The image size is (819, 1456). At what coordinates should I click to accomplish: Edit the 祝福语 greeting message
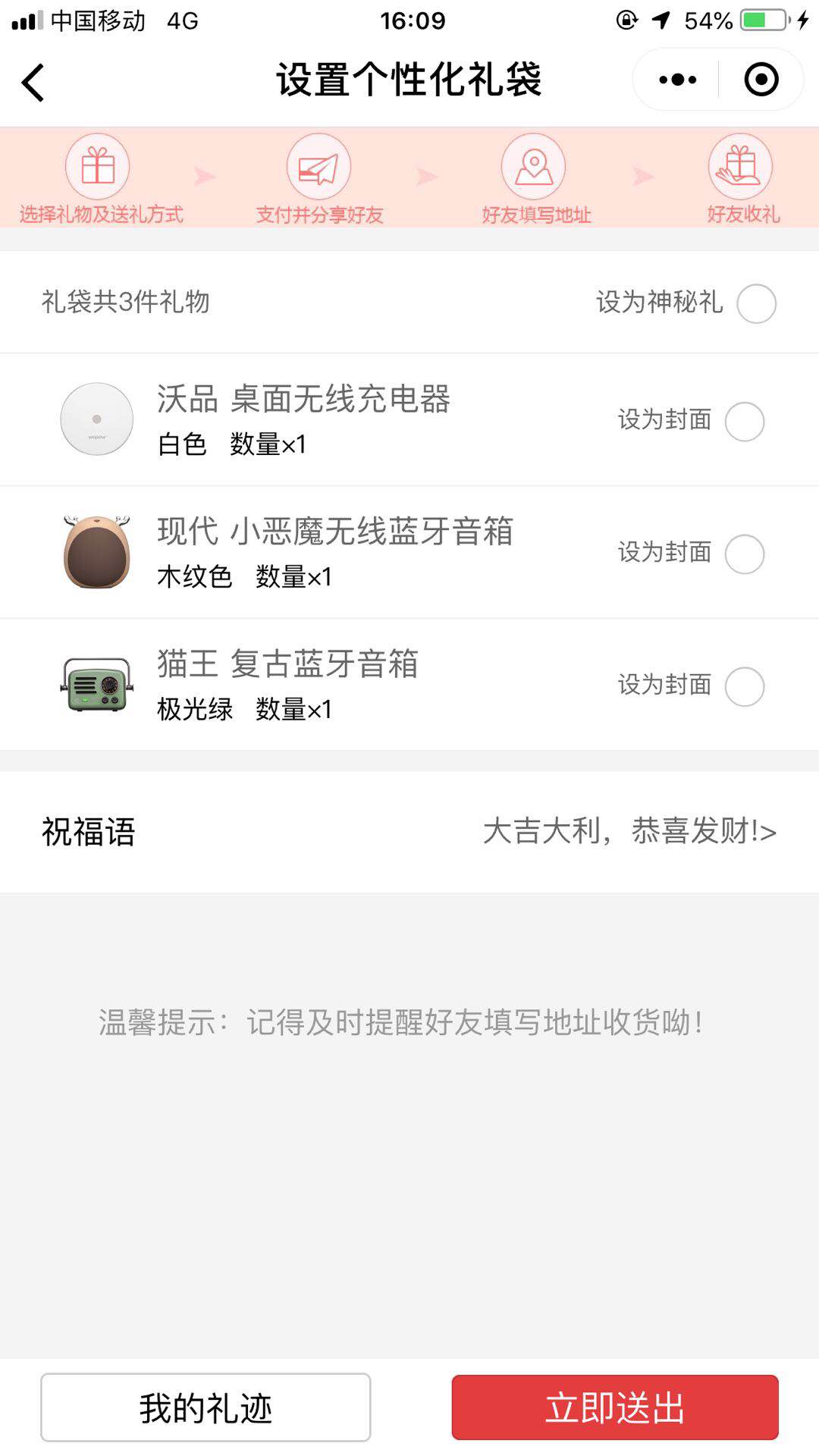[x=409, y=832]
